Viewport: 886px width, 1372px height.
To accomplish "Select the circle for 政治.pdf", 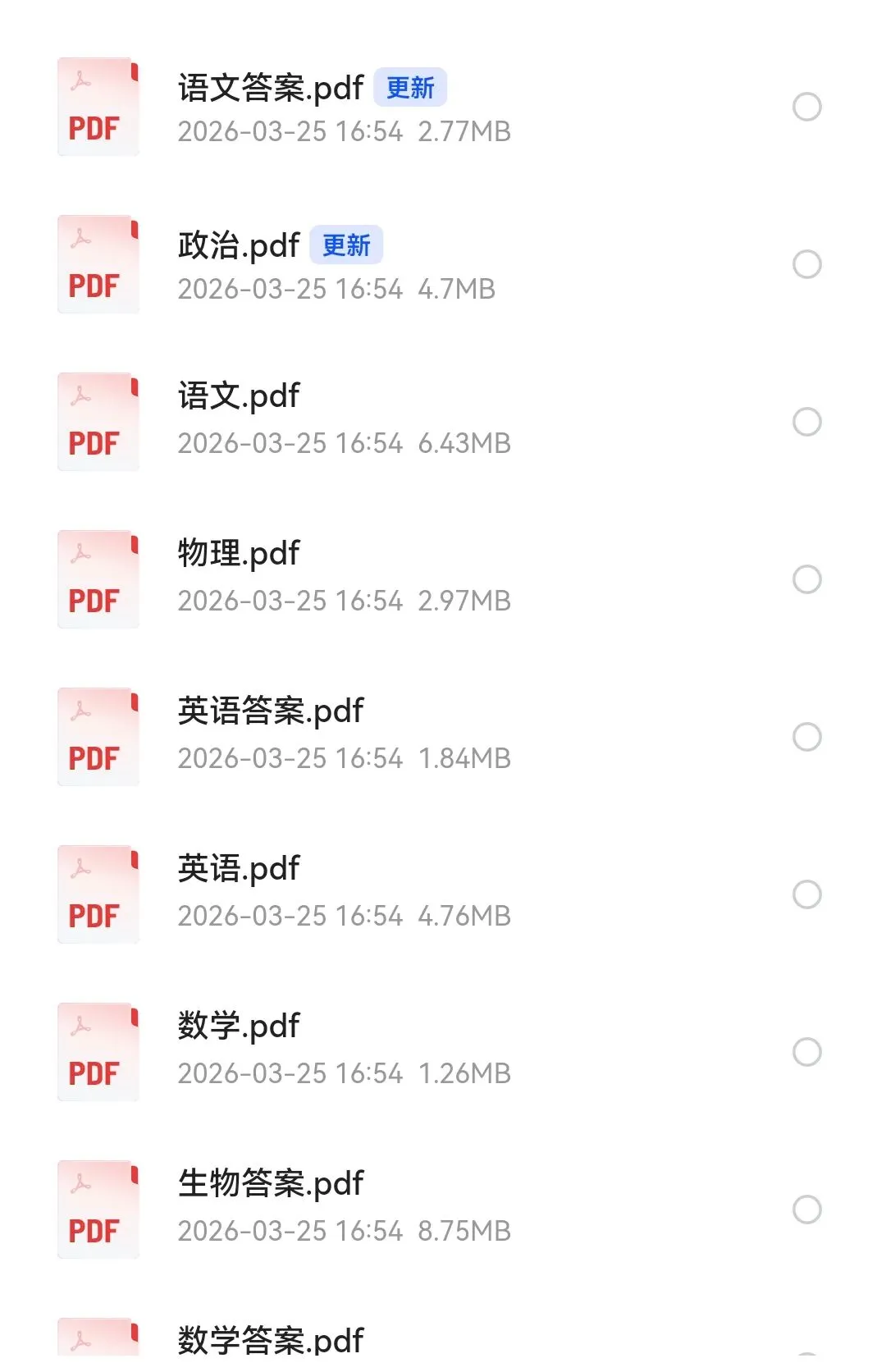I will [x=806, y=264].
